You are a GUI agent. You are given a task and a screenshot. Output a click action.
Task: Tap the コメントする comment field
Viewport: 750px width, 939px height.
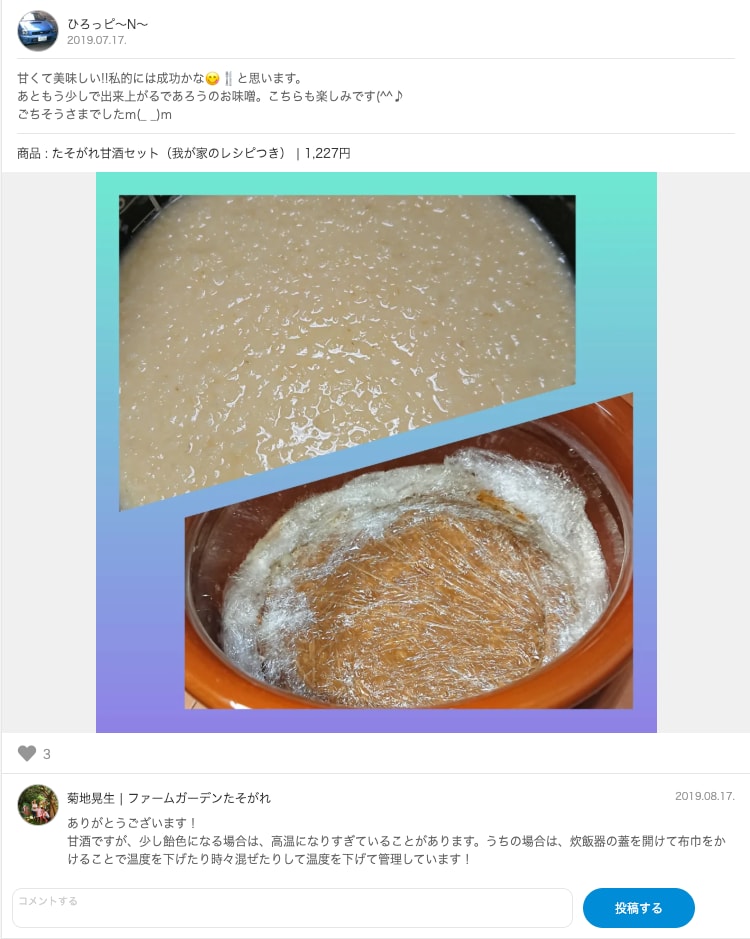click(292, 907)
